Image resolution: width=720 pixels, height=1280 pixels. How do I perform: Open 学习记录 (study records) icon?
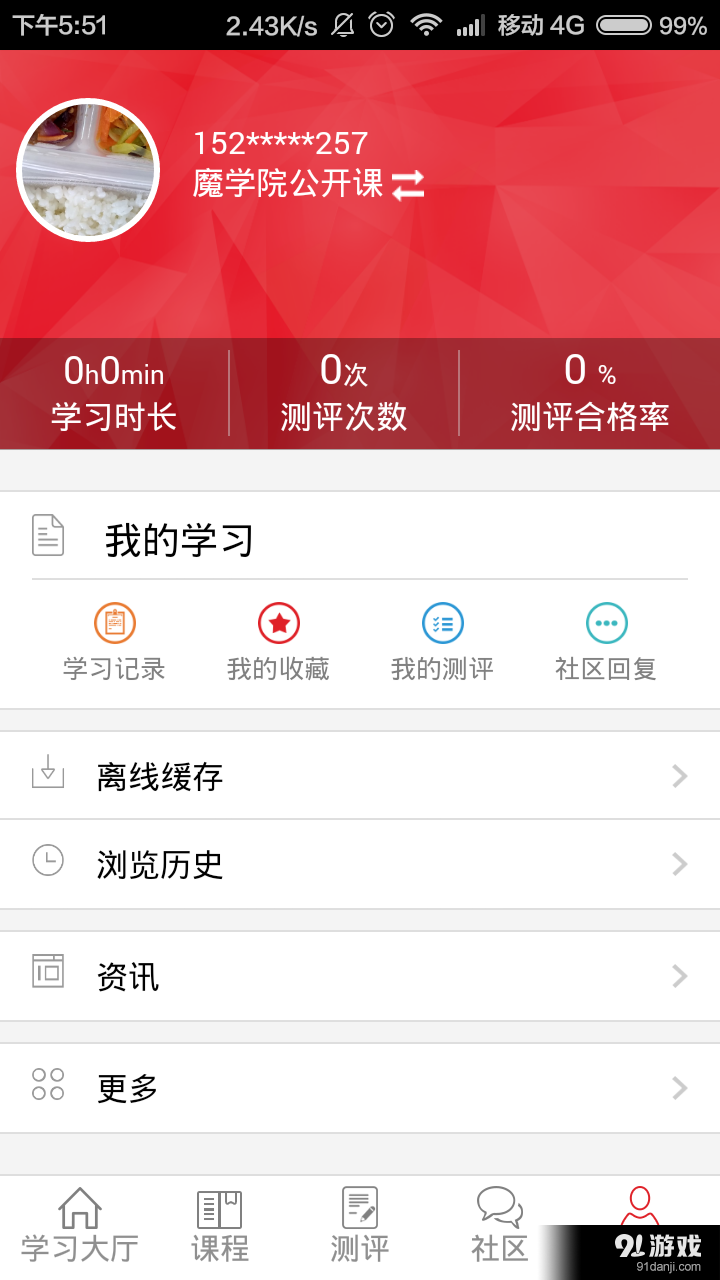[x=116, y=623]
